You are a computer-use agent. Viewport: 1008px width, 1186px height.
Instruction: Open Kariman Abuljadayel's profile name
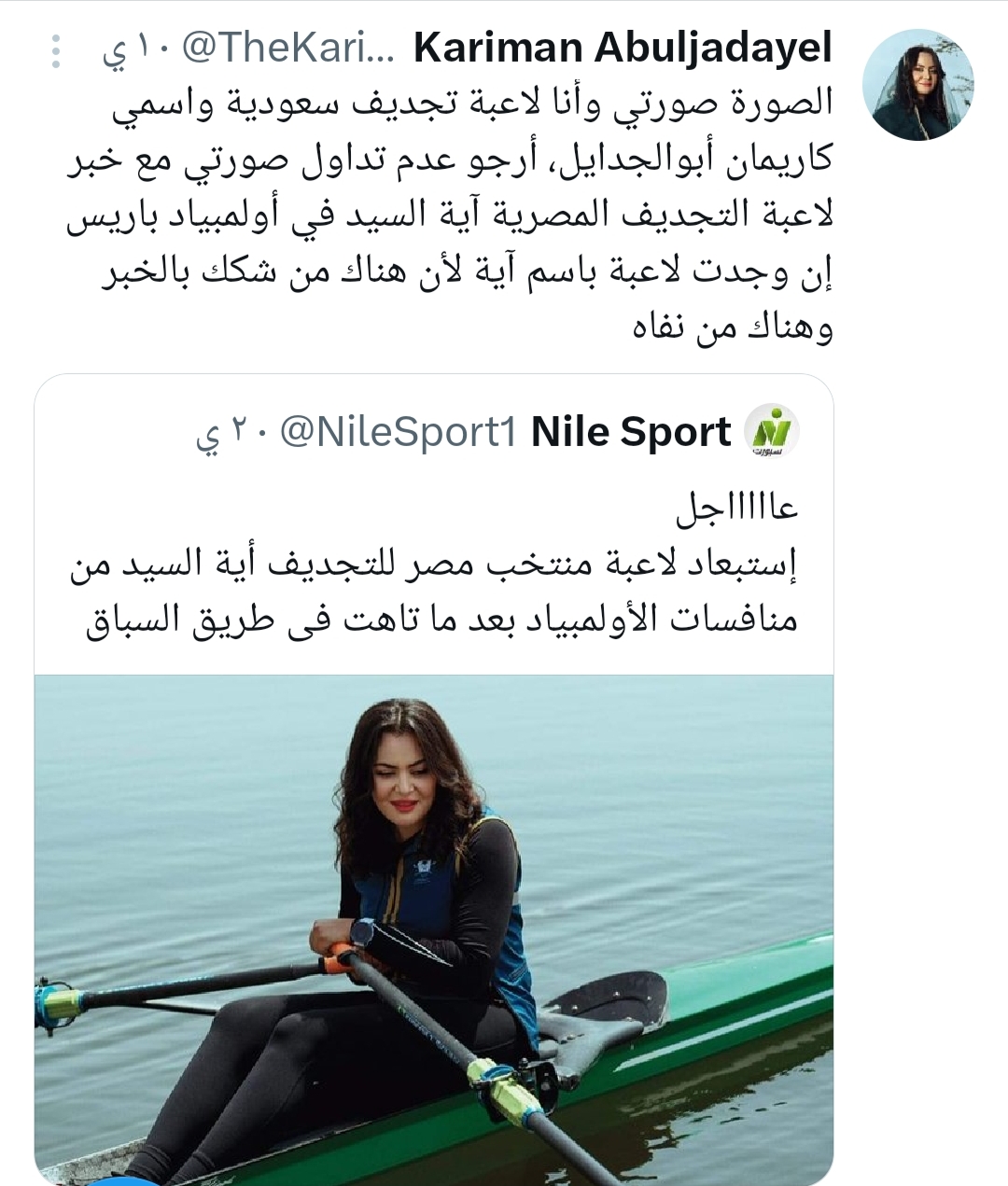pyautogui.click(x=622, y=49)
